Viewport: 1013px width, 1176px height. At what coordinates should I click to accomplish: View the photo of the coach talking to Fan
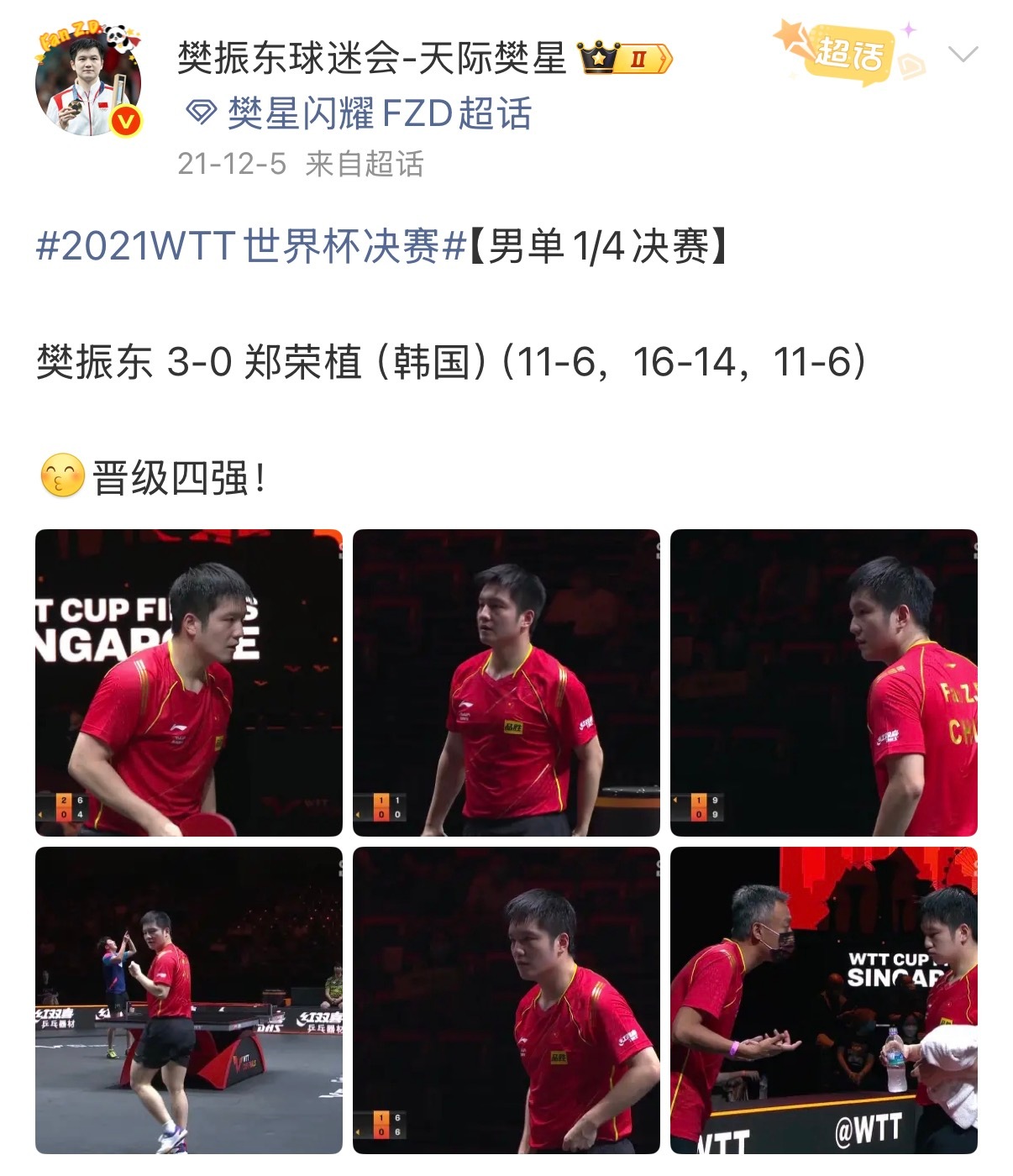(x=827, y=1006)
